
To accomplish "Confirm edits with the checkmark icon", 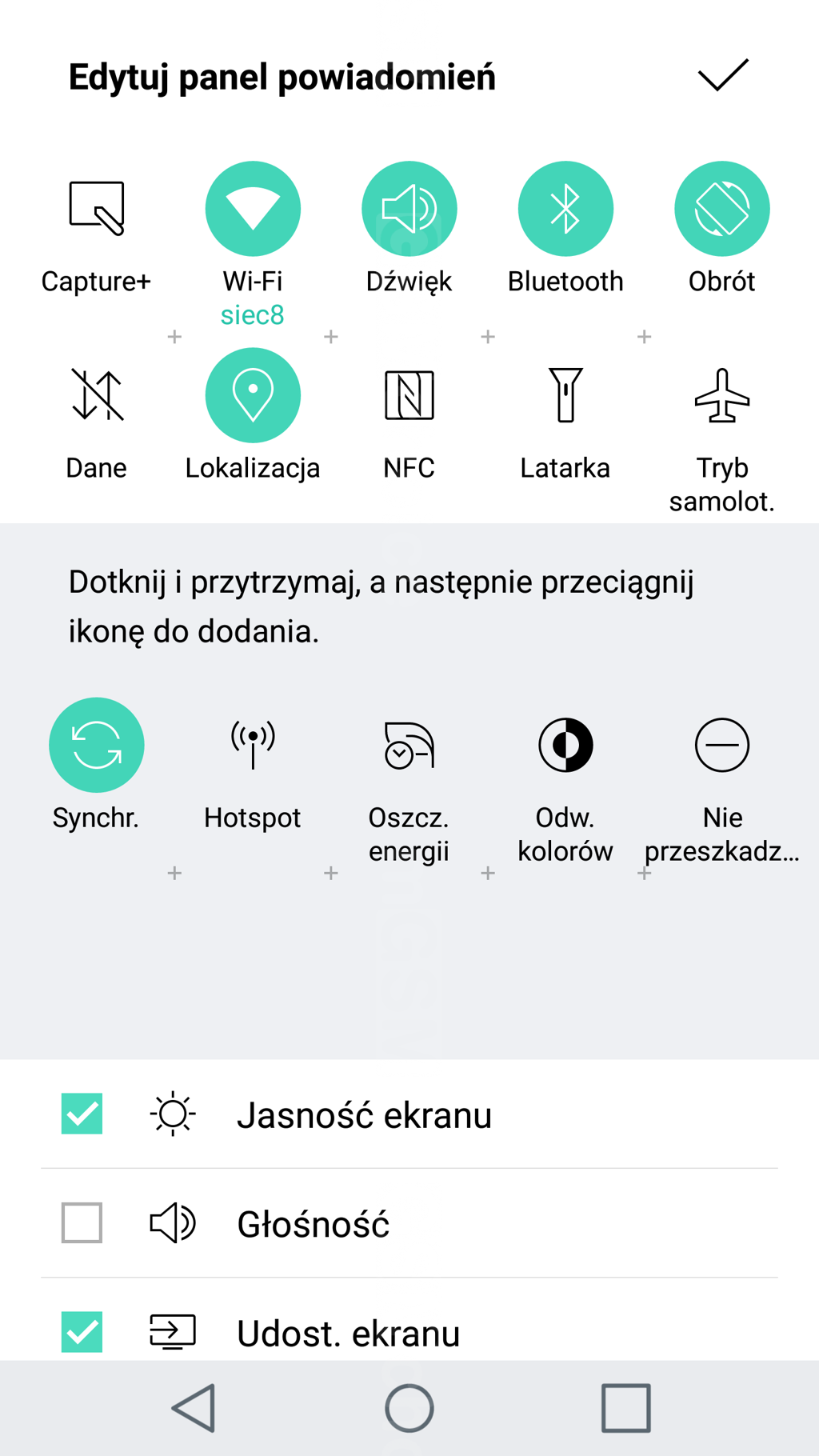I will [722, 76].
